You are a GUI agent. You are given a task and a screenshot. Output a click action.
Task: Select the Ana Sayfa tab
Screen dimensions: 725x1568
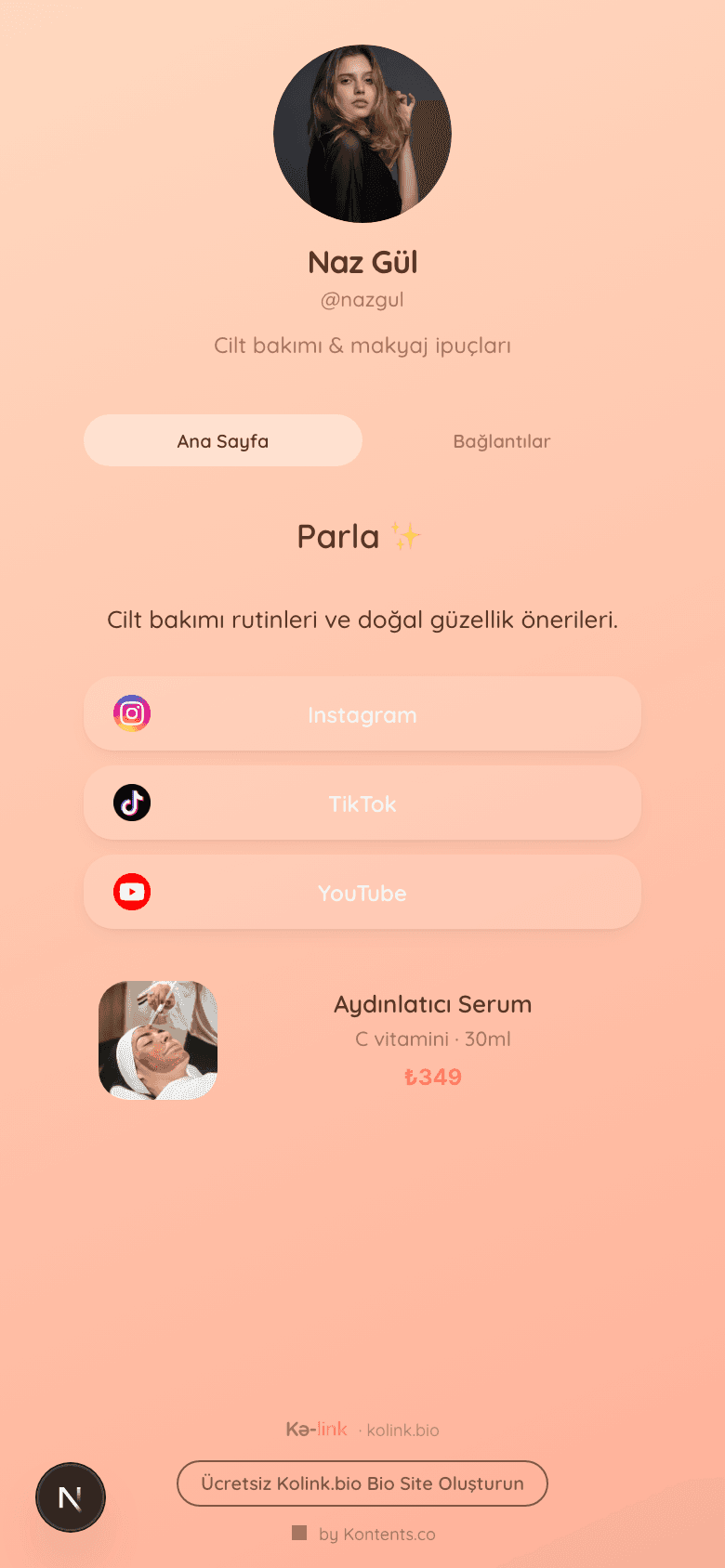click(x=223, y=440)
